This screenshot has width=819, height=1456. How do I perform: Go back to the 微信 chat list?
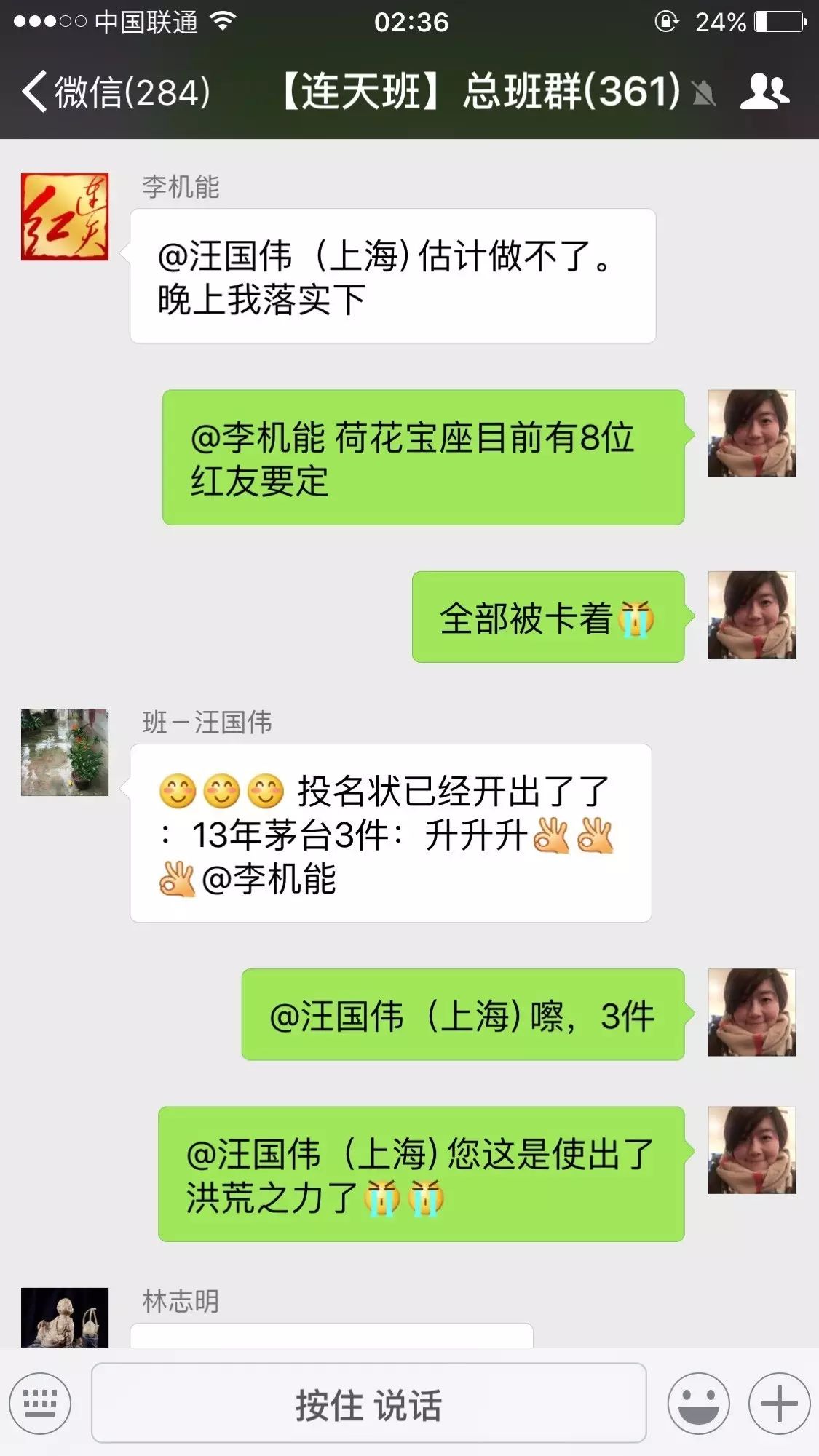(x=116, y=92)
